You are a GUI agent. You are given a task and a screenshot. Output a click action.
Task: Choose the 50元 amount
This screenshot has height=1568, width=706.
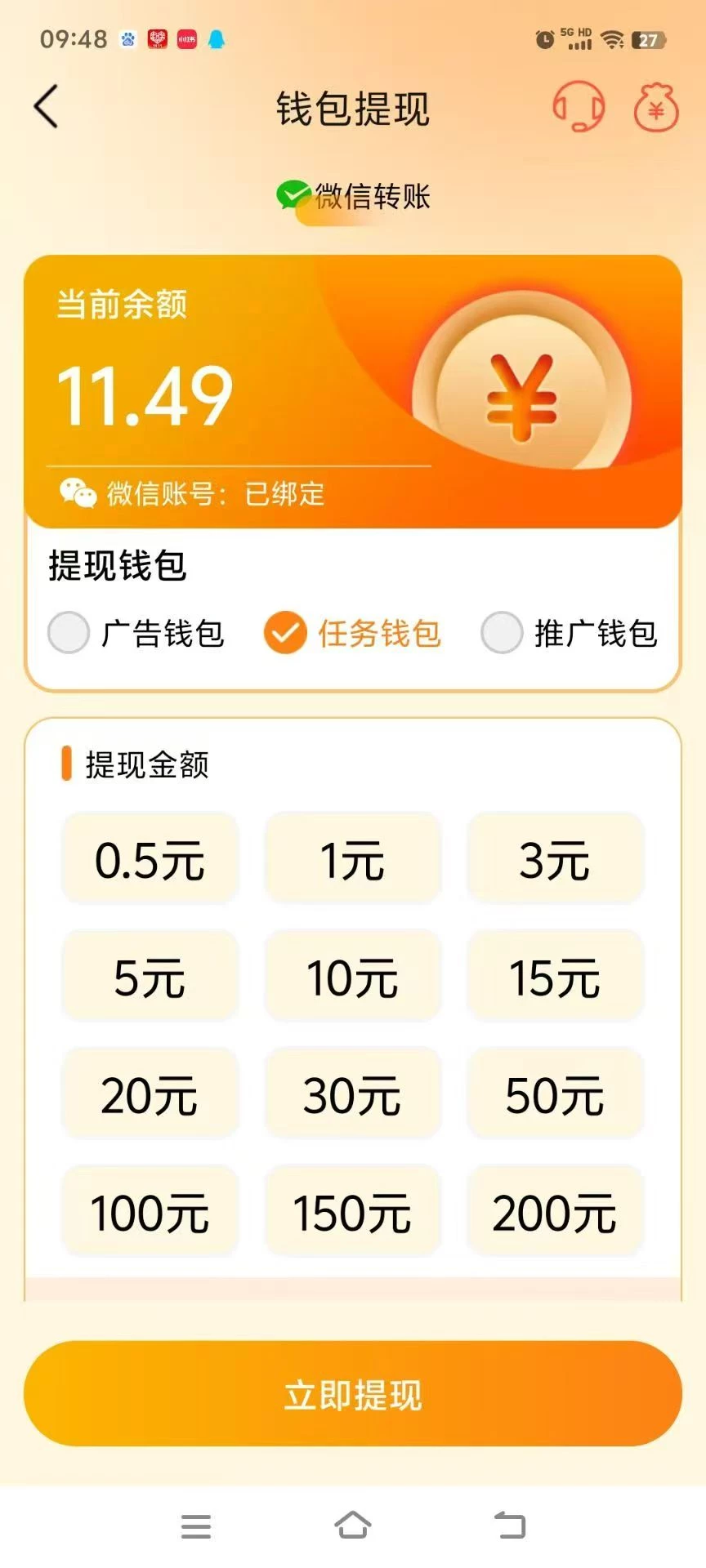point(556,1095)
